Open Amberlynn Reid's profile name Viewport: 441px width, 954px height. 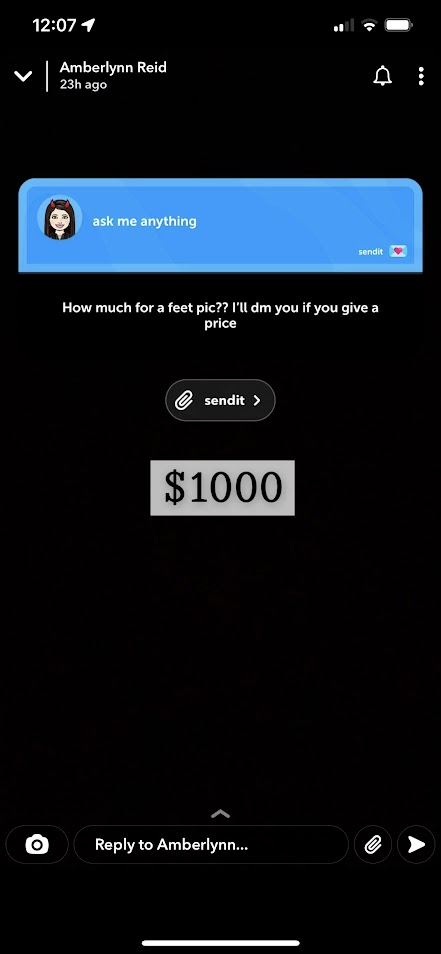113,68
